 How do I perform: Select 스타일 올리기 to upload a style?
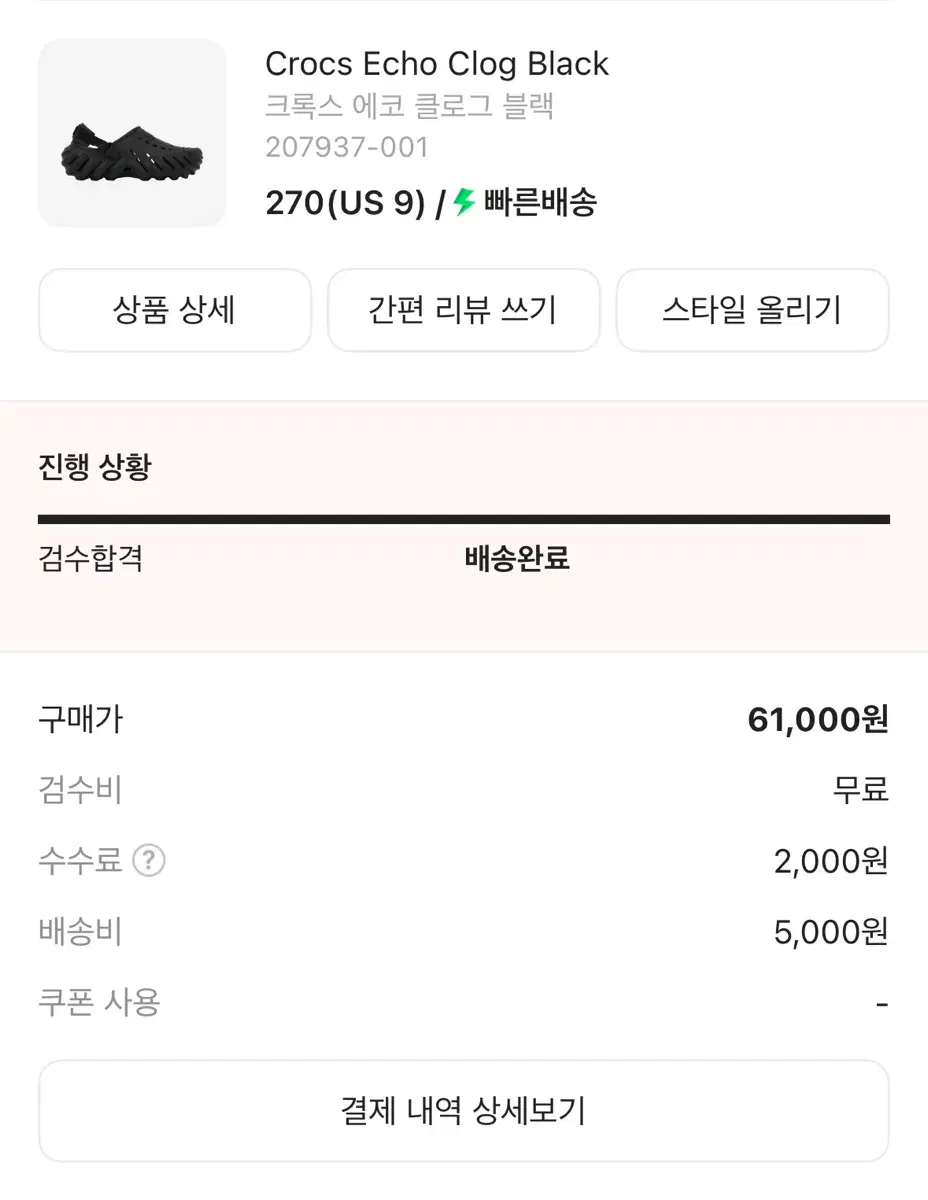(752, 310)
